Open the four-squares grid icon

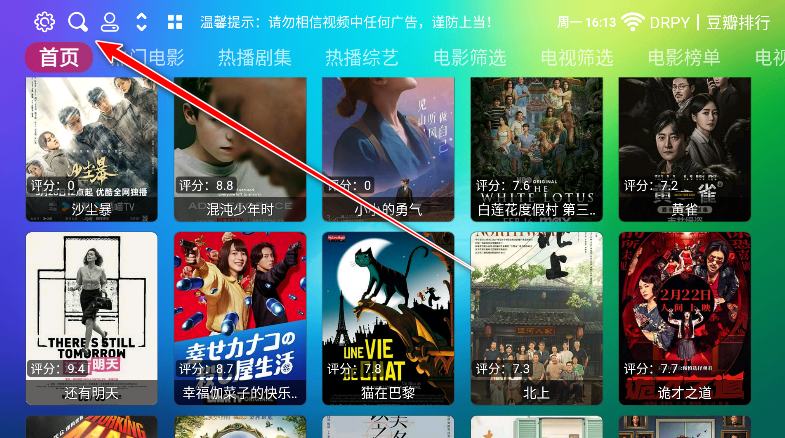click(175, 22)
